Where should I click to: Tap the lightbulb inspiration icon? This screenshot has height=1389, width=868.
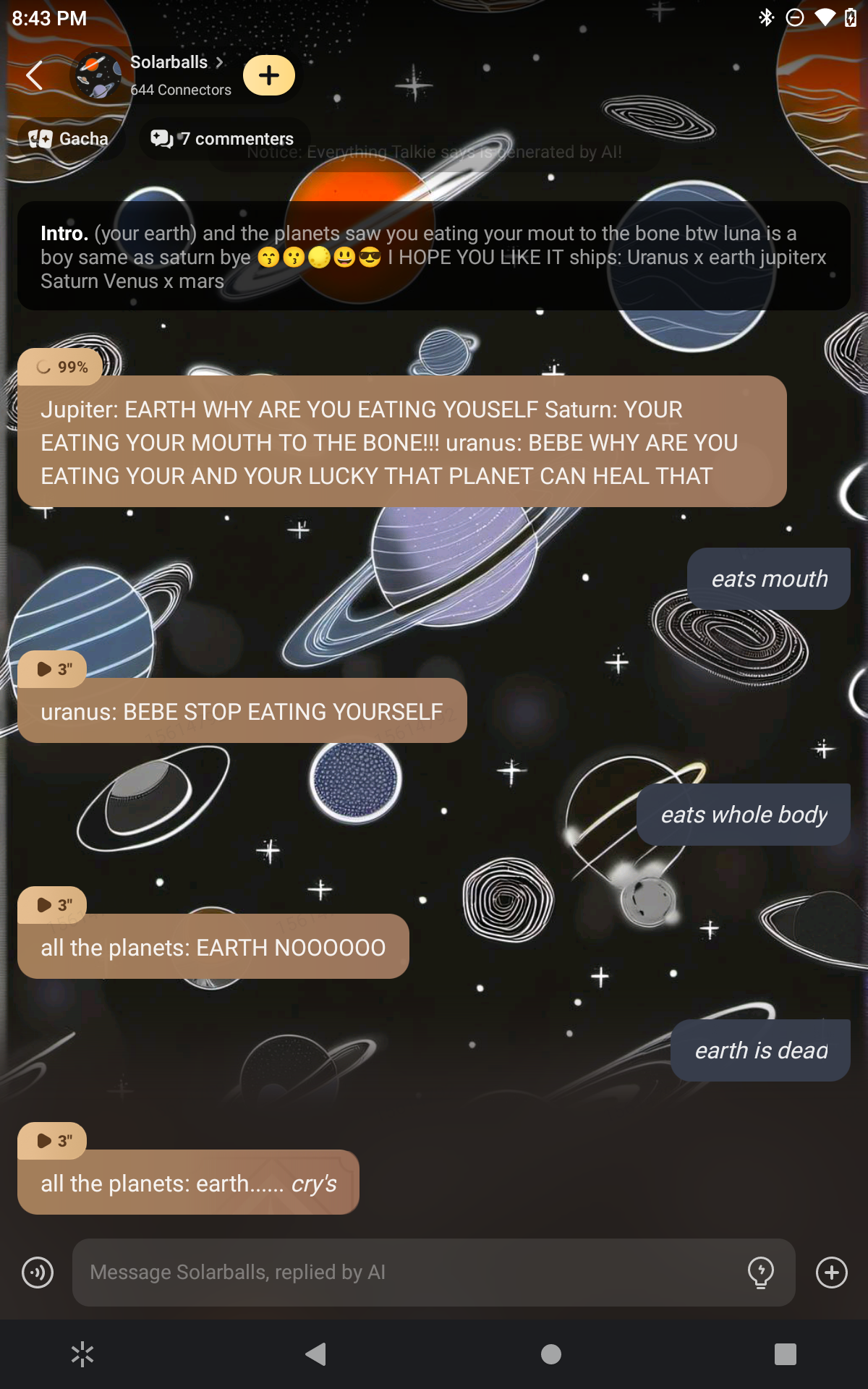tap(760, 1273)
